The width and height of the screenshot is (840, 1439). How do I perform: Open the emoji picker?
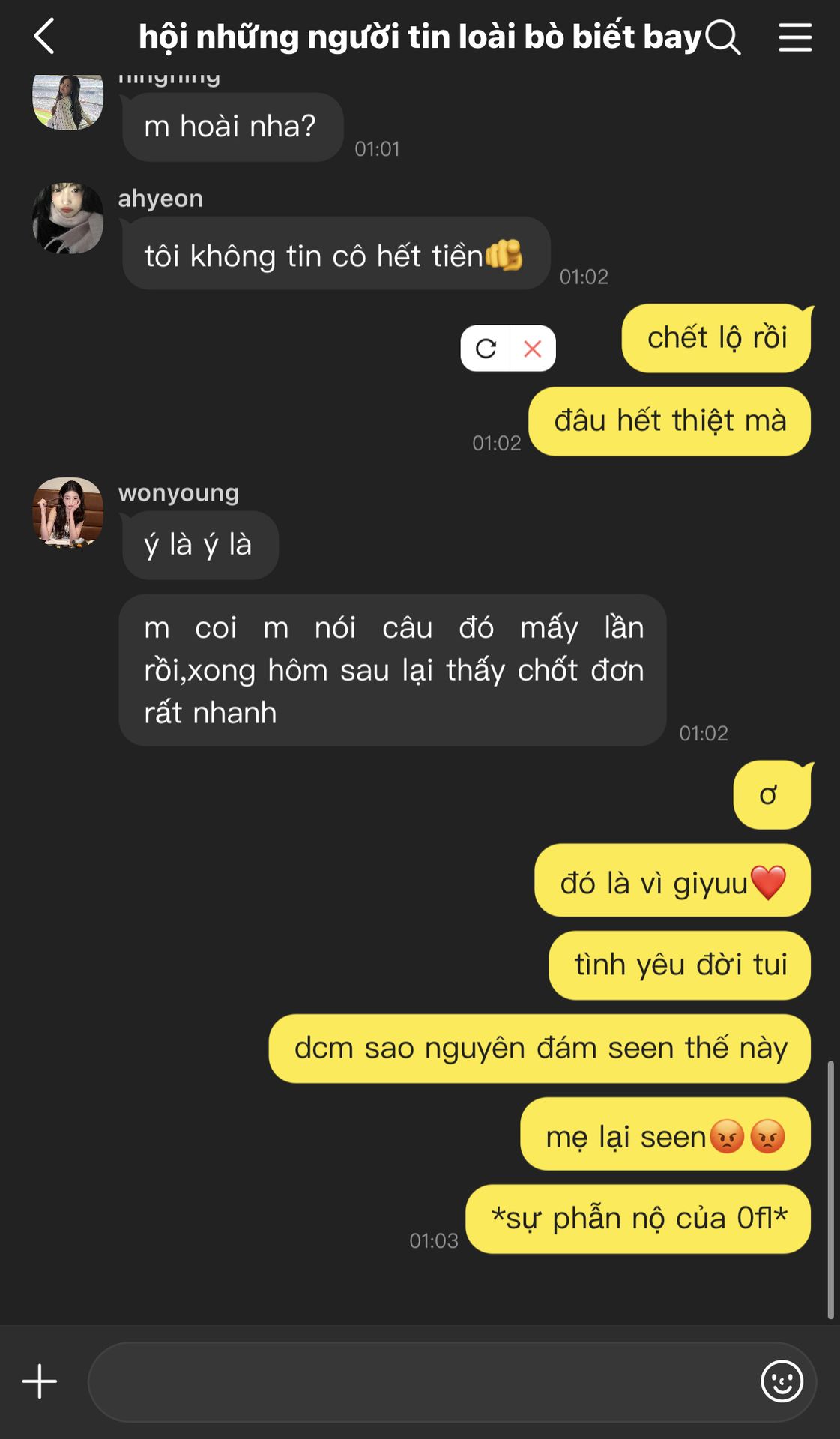click(x=782, y=1381)
